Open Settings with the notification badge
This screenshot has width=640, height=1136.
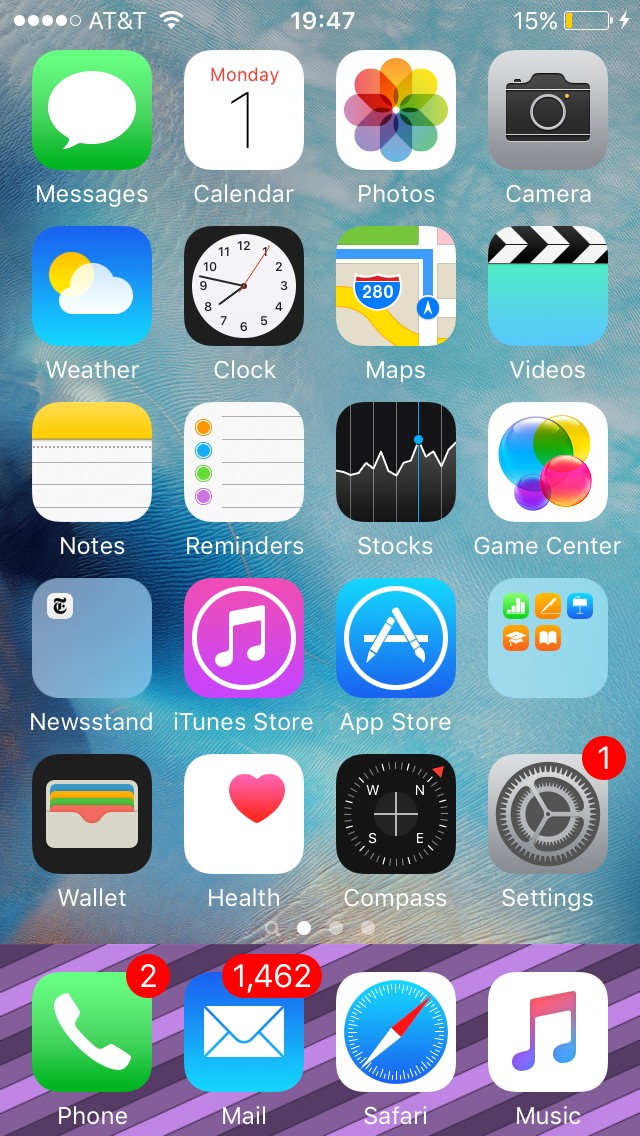[548, 814]
